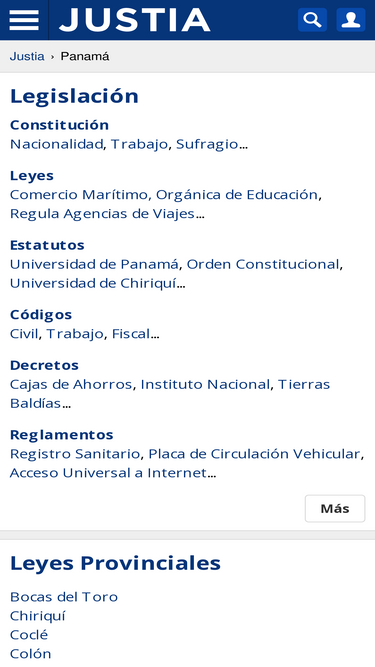Open Chiriquí provincial laws

pos(37,616)
